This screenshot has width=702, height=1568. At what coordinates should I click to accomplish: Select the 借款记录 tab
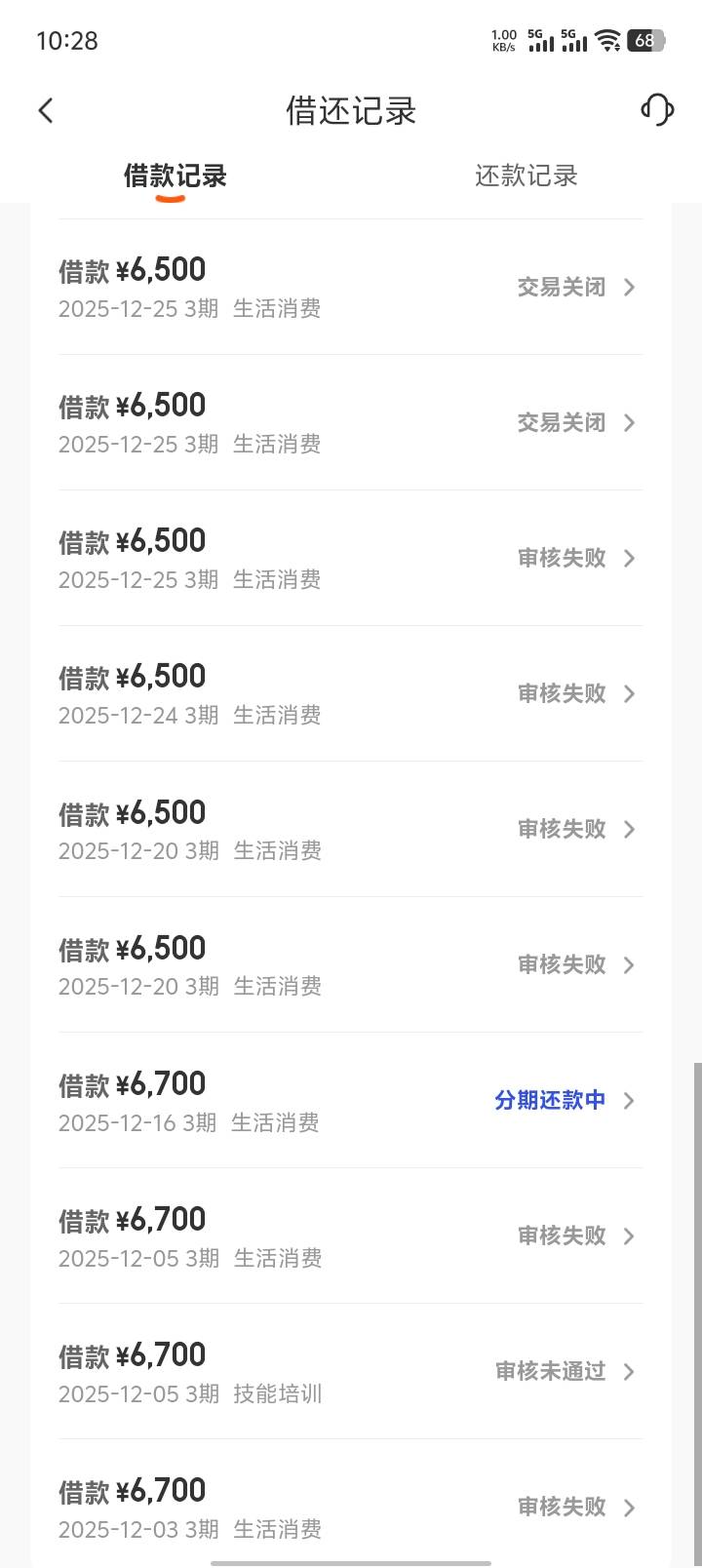pyautogui.click(x=175, y=176)
